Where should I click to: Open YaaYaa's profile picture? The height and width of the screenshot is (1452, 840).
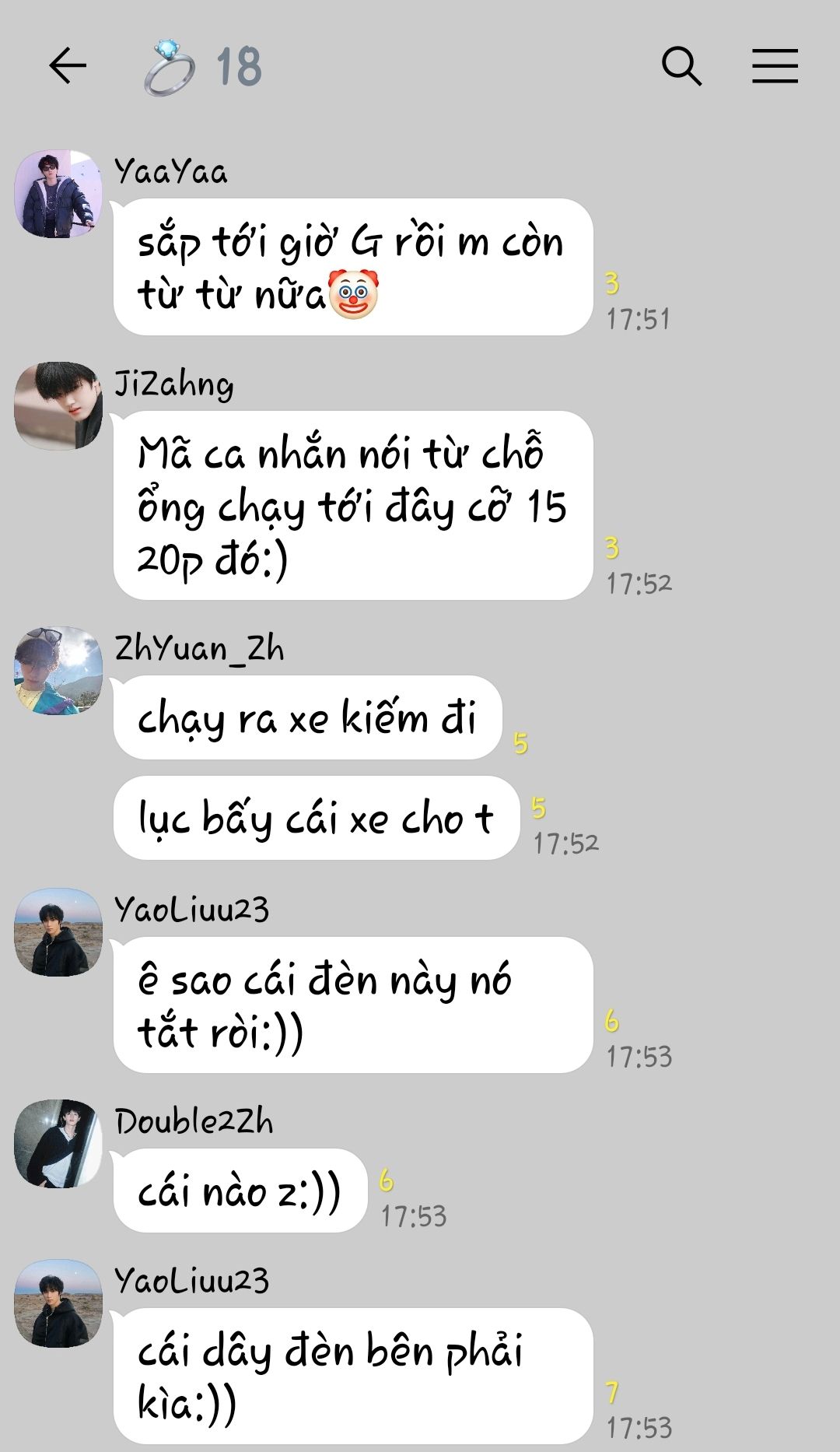[x=58, y=194]
